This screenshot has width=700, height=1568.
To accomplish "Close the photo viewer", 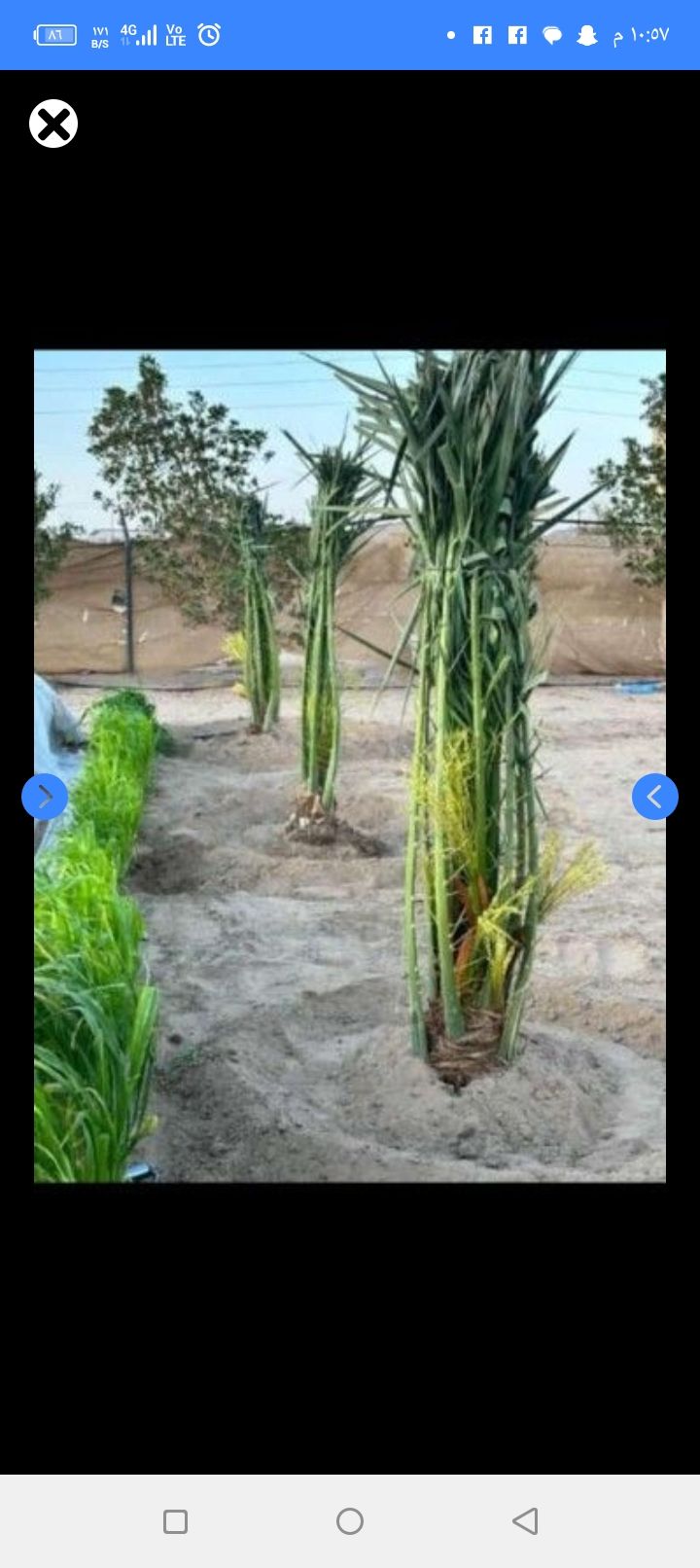I will [53, 124].
